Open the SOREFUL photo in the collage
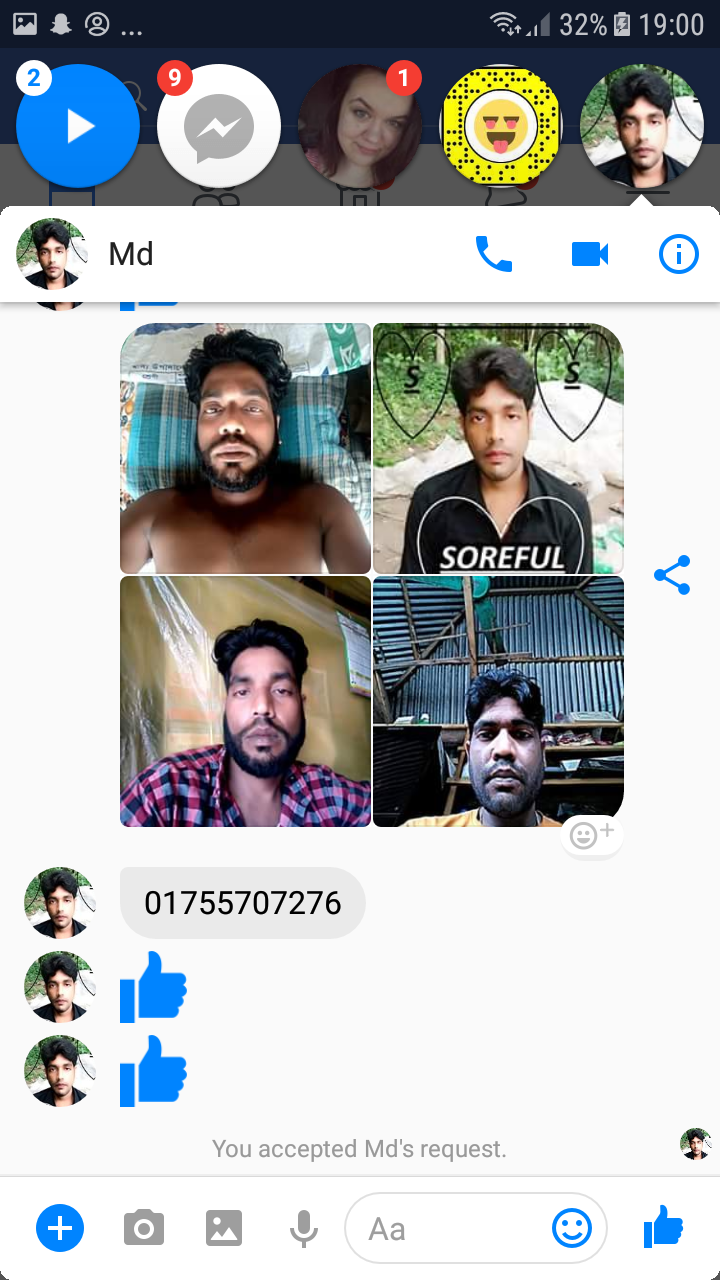The width and height of the screenshot is (720, 1280). [498, 448]
